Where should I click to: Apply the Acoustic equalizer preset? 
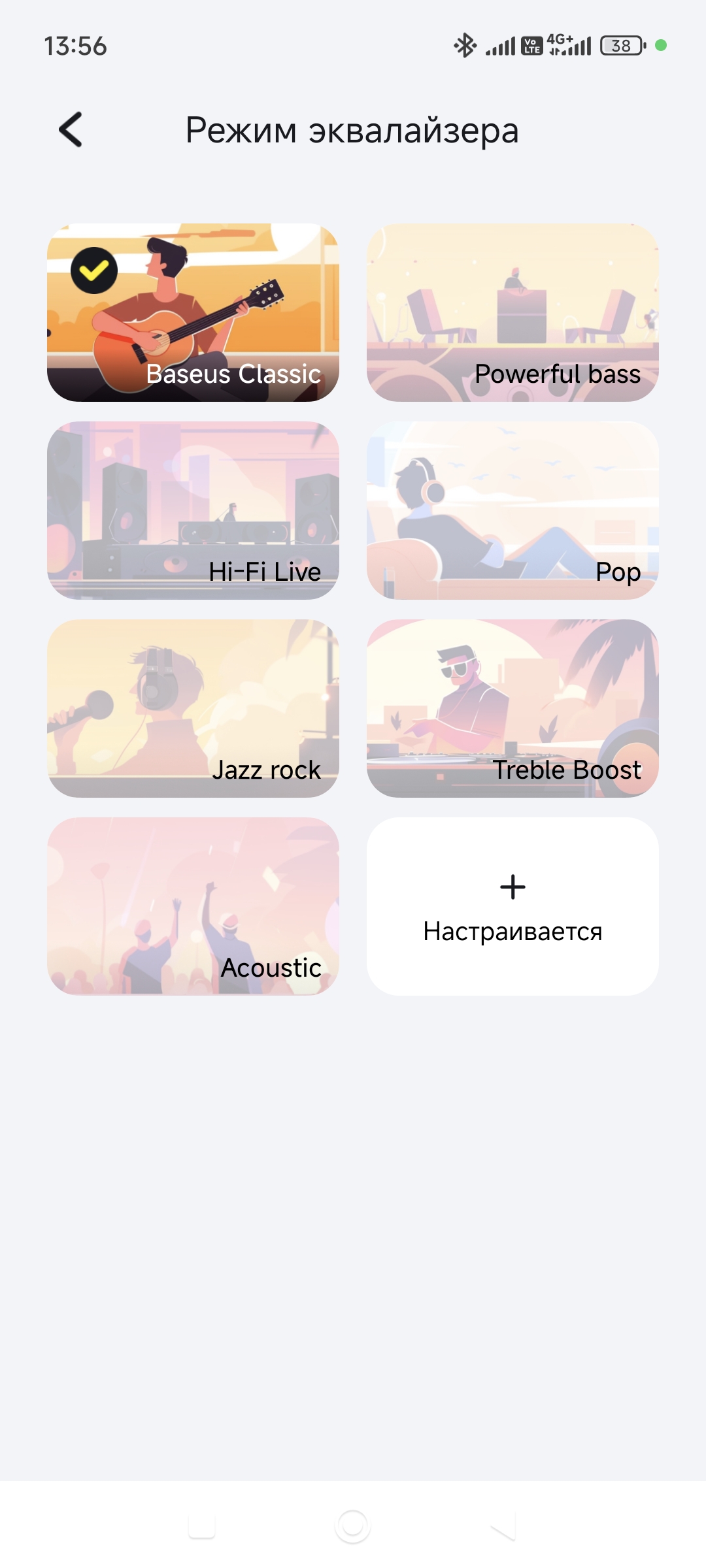193,906
